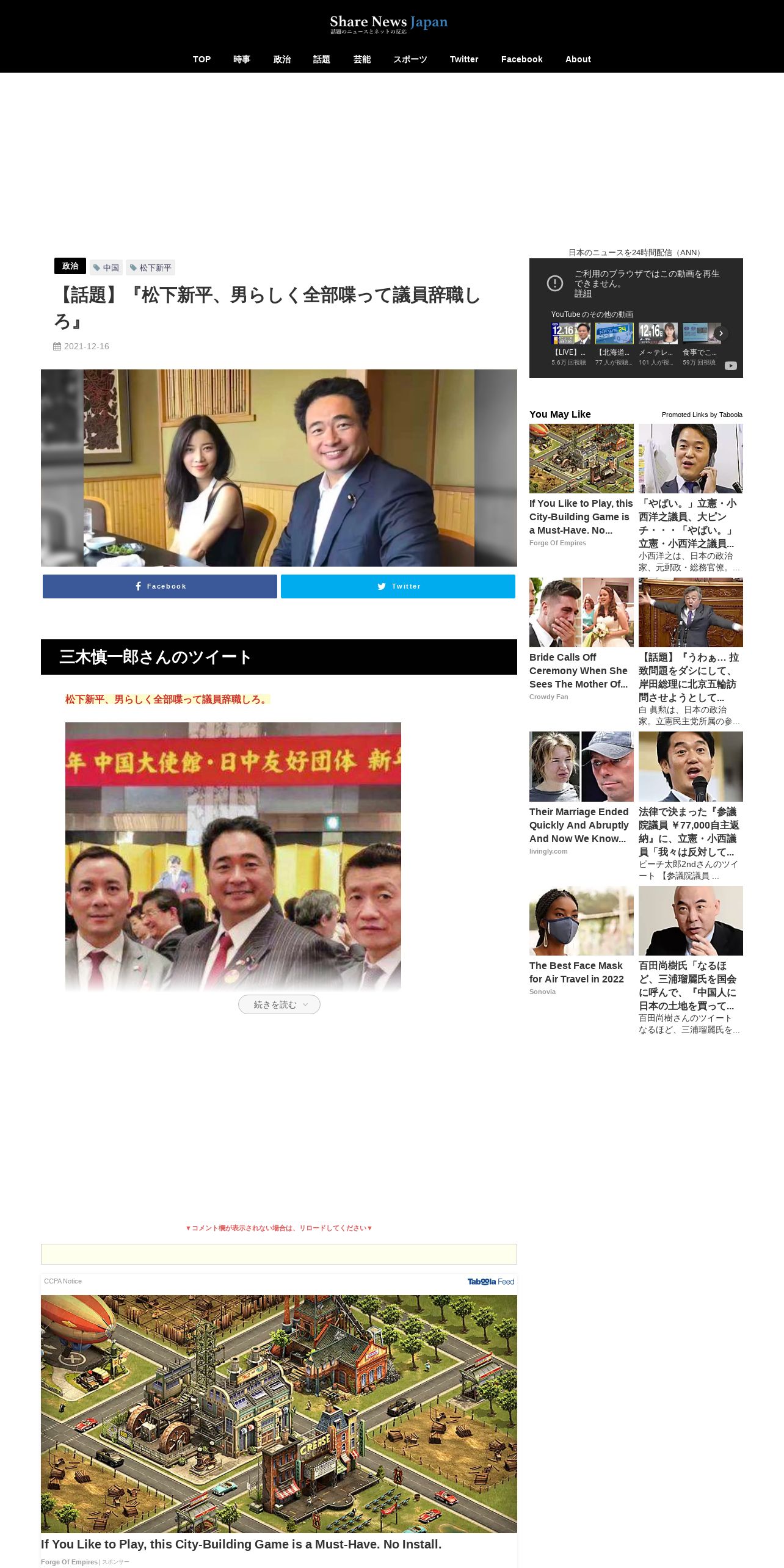Open the Share News Japan home logo
The image size is (784, 1568).
389,24
